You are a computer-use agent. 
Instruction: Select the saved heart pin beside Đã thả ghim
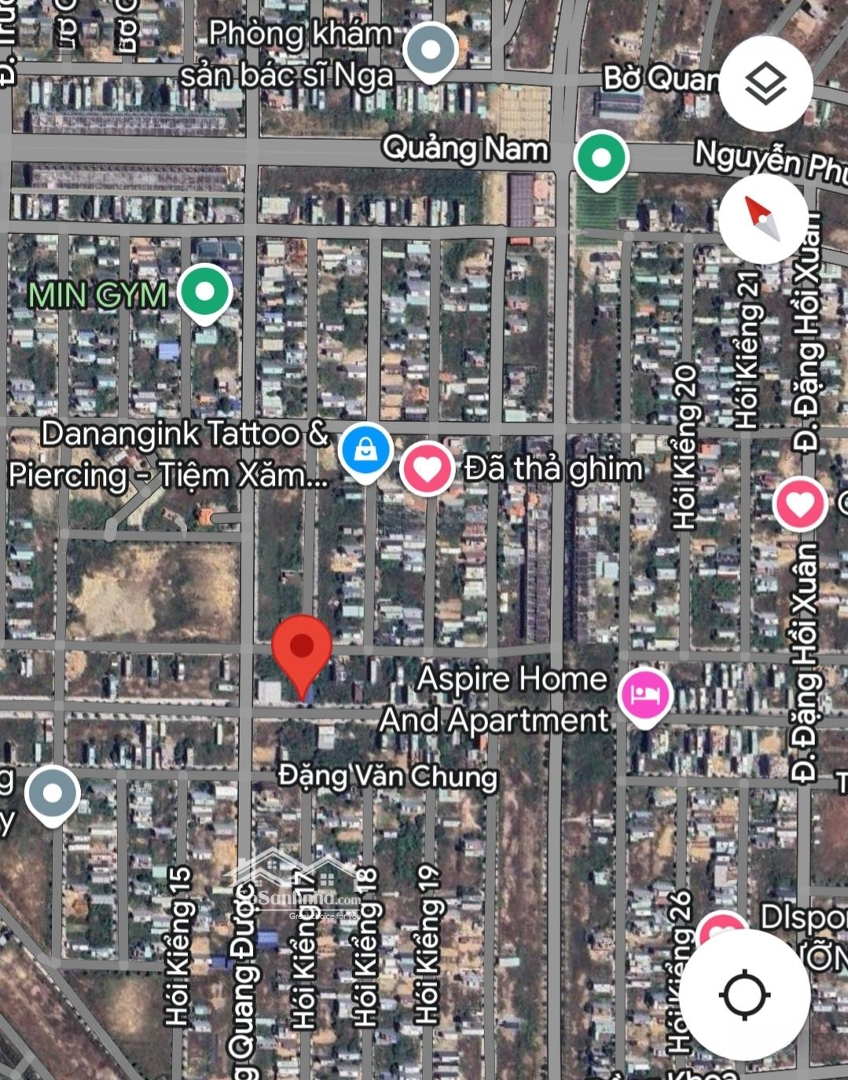[427, 467]
